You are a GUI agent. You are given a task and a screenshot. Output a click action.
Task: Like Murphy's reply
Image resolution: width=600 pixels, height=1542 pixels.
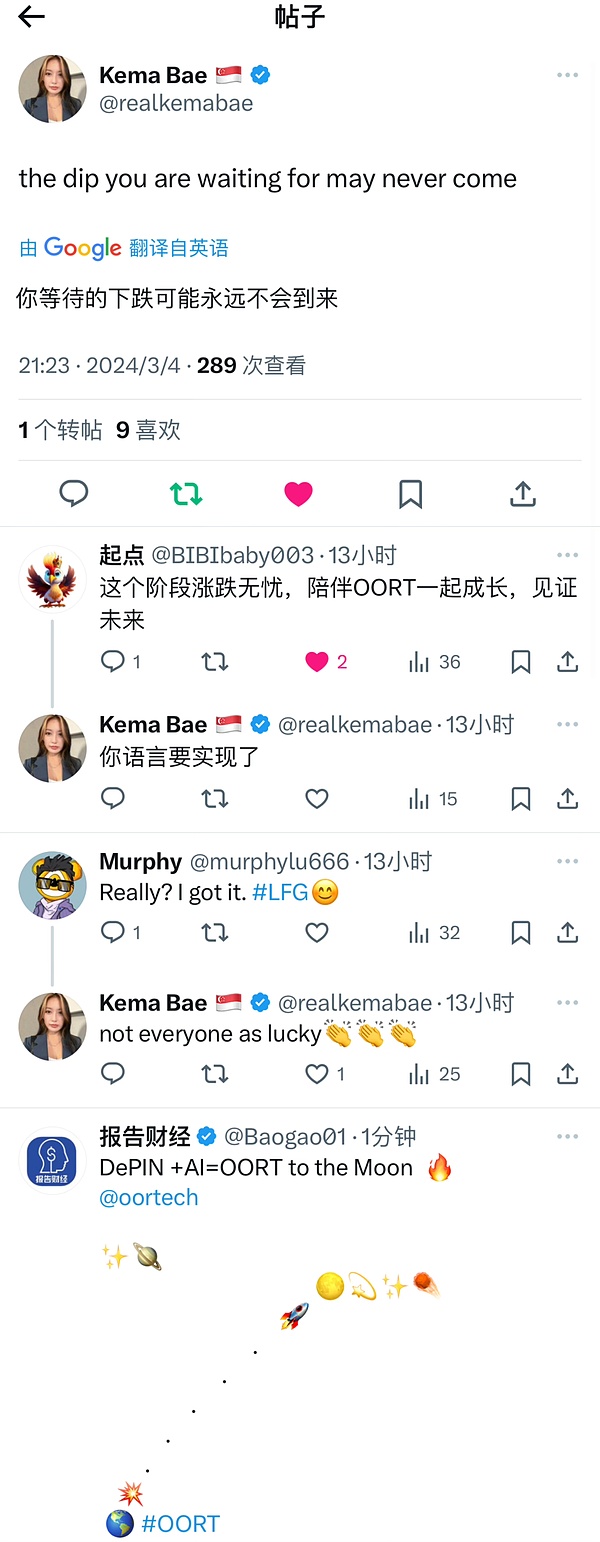point(317,933)
